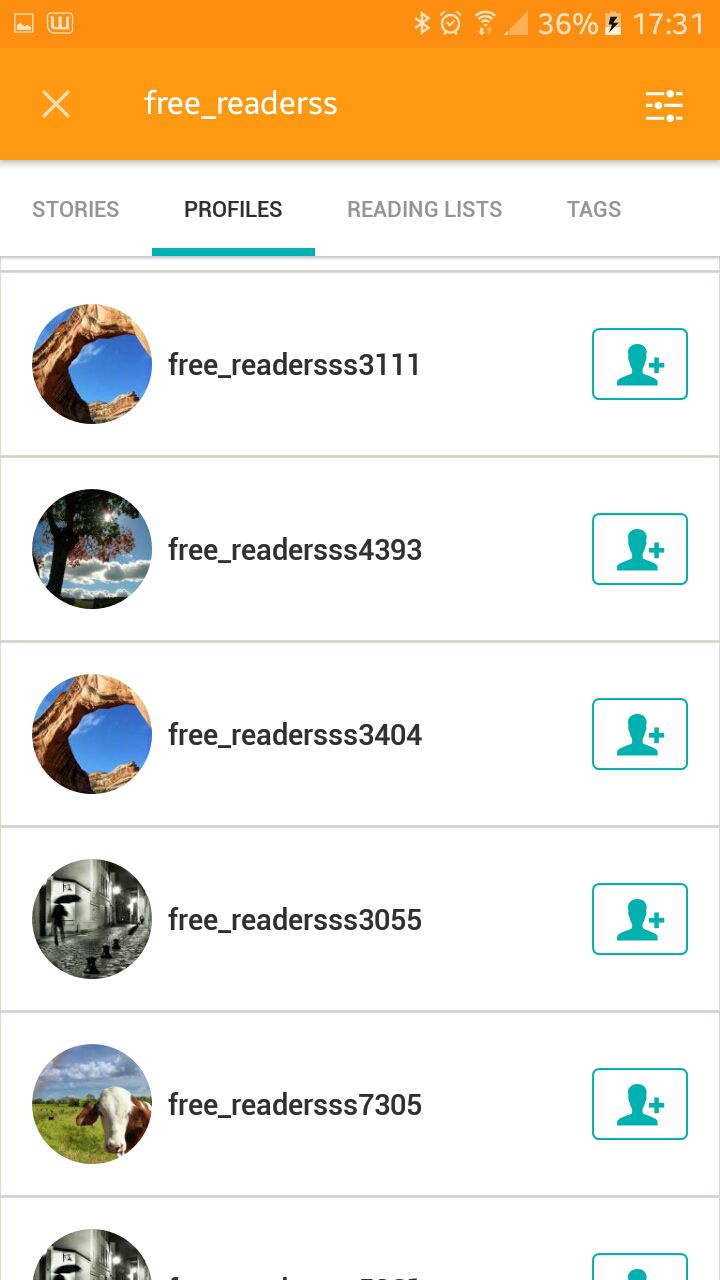The image size is (720, 1280).
Task: Open profile free_readersss3055
Action: pyautogui.click(x=294, y=919)
